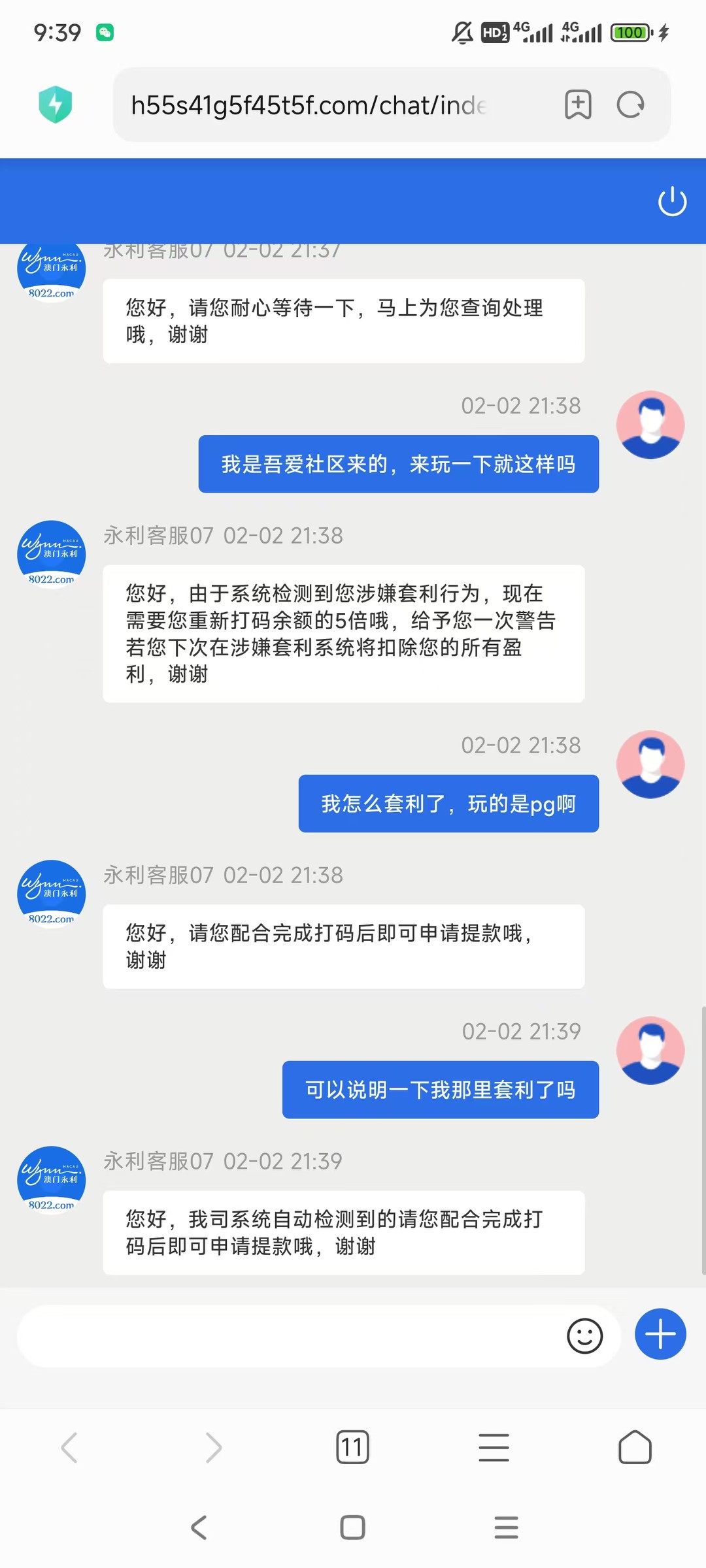This screenshot has width=706, height=1568.
Task: Focus the chat message input field
Action: pyautogui.click(x=288, y=1336)
